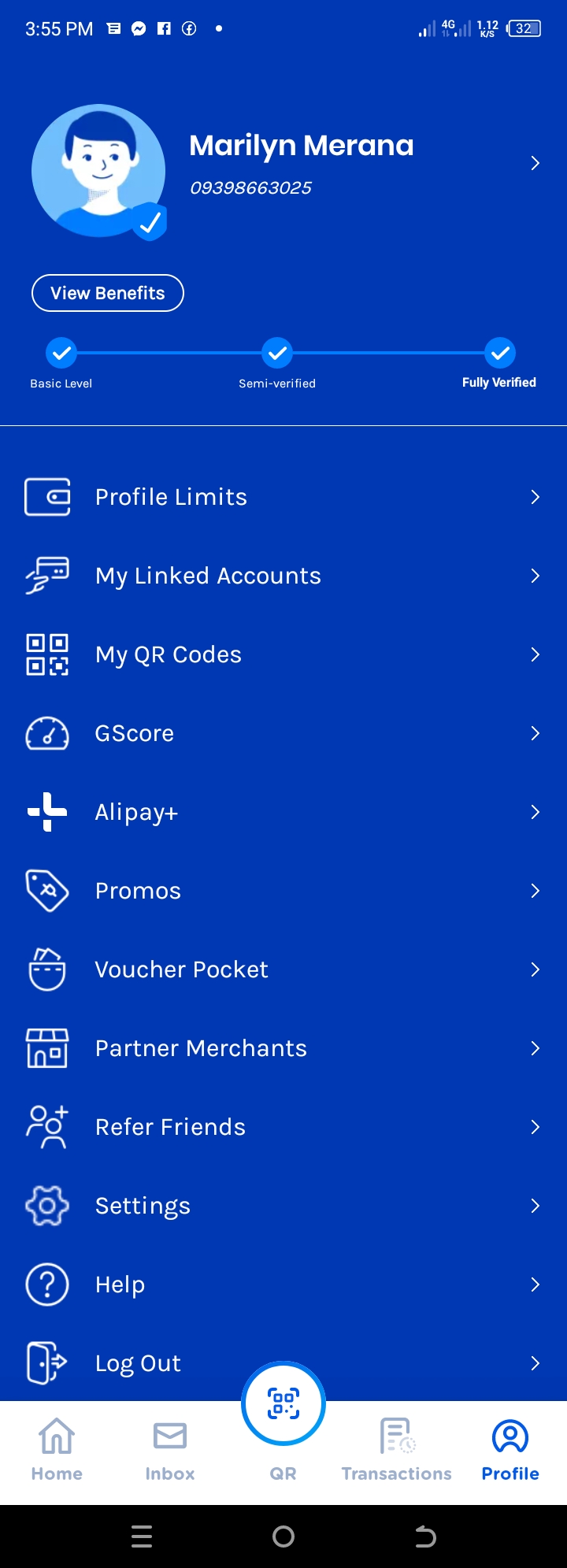Open My QR Codes
The height and width of the screenshot is (1568, 567).
click(283, 654)
